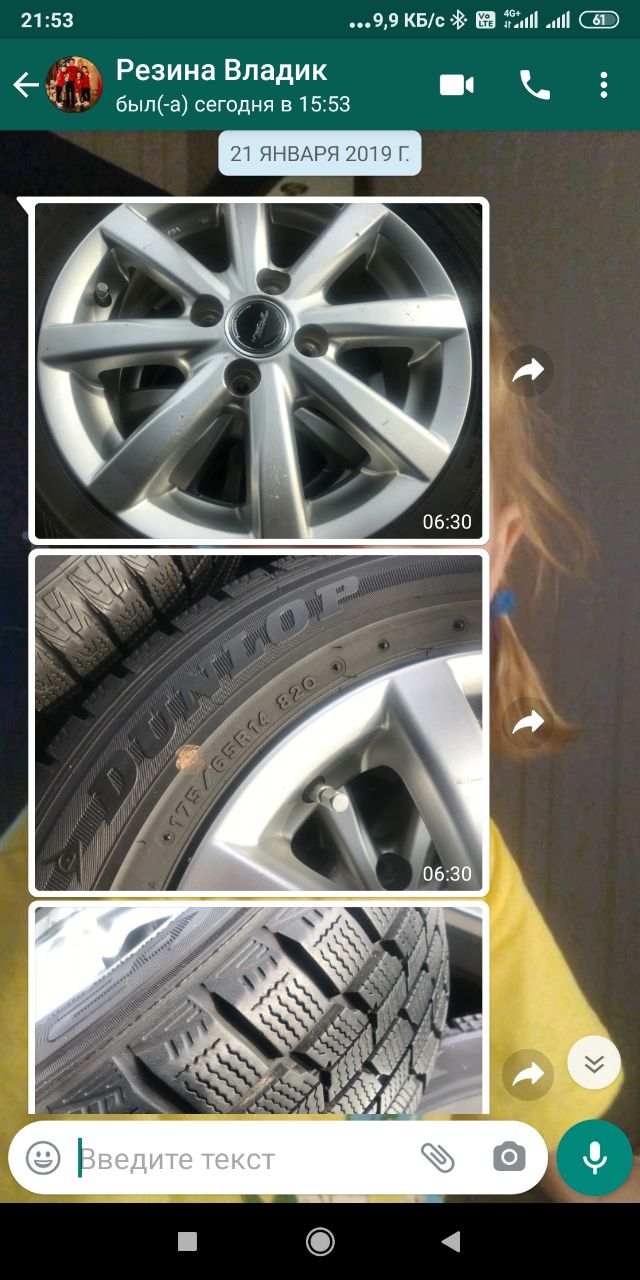
Task: Forward the Dunlop tire sidewall photo
Action: tap(528, 723)
